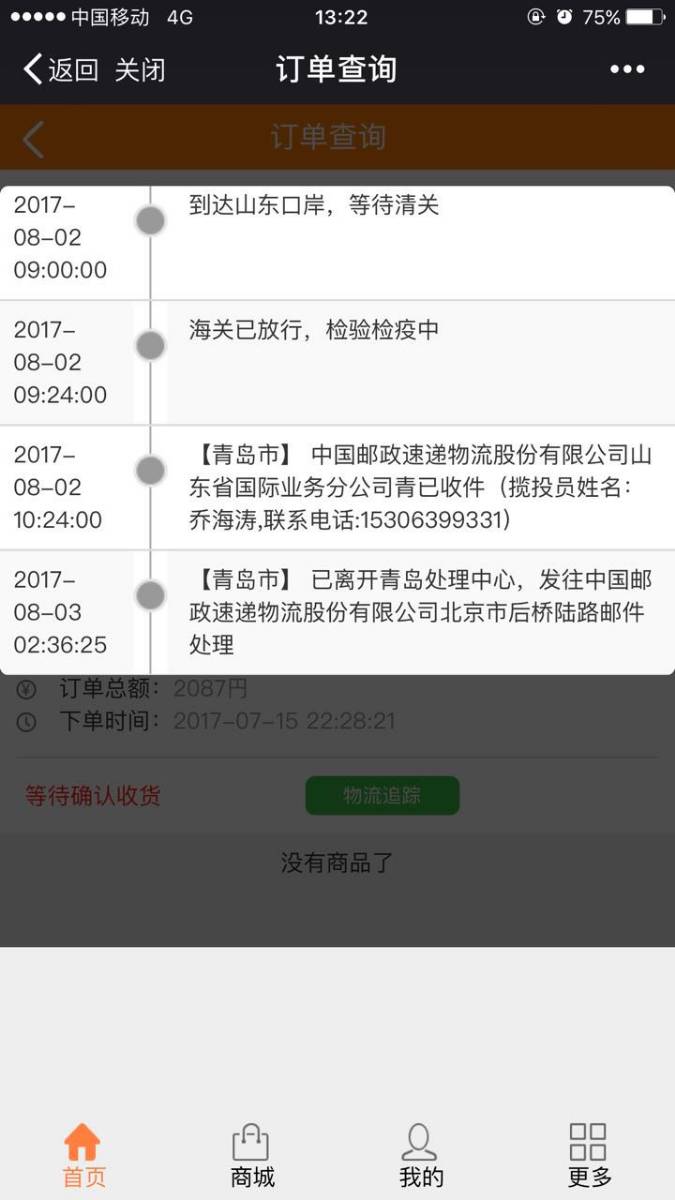Screen dimensions: 675x1200
Task: Select the 更多 more tab
Action: coord(589,1155)
